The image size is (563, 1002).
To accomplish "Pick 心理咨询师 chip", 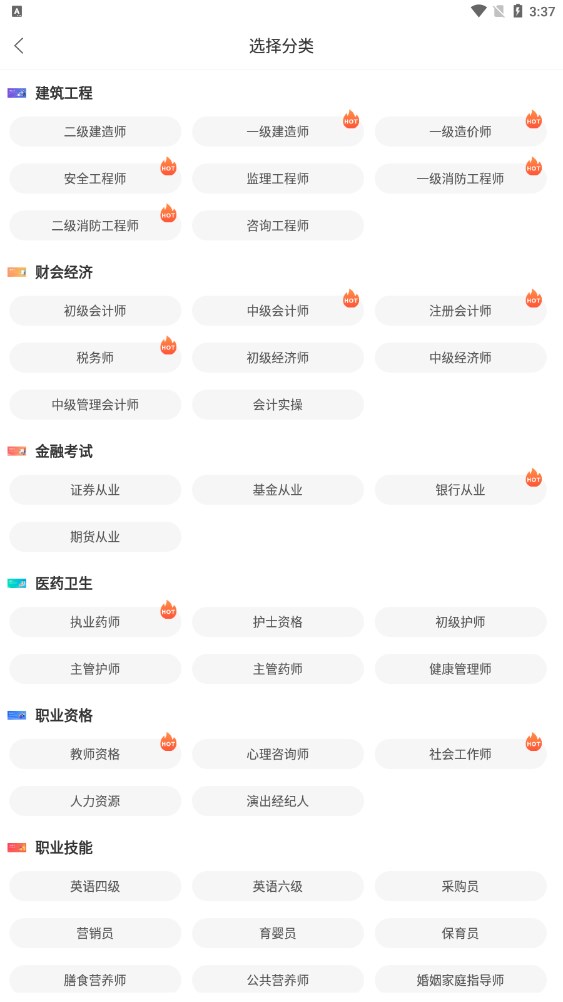I will click(x=278, y=754).
